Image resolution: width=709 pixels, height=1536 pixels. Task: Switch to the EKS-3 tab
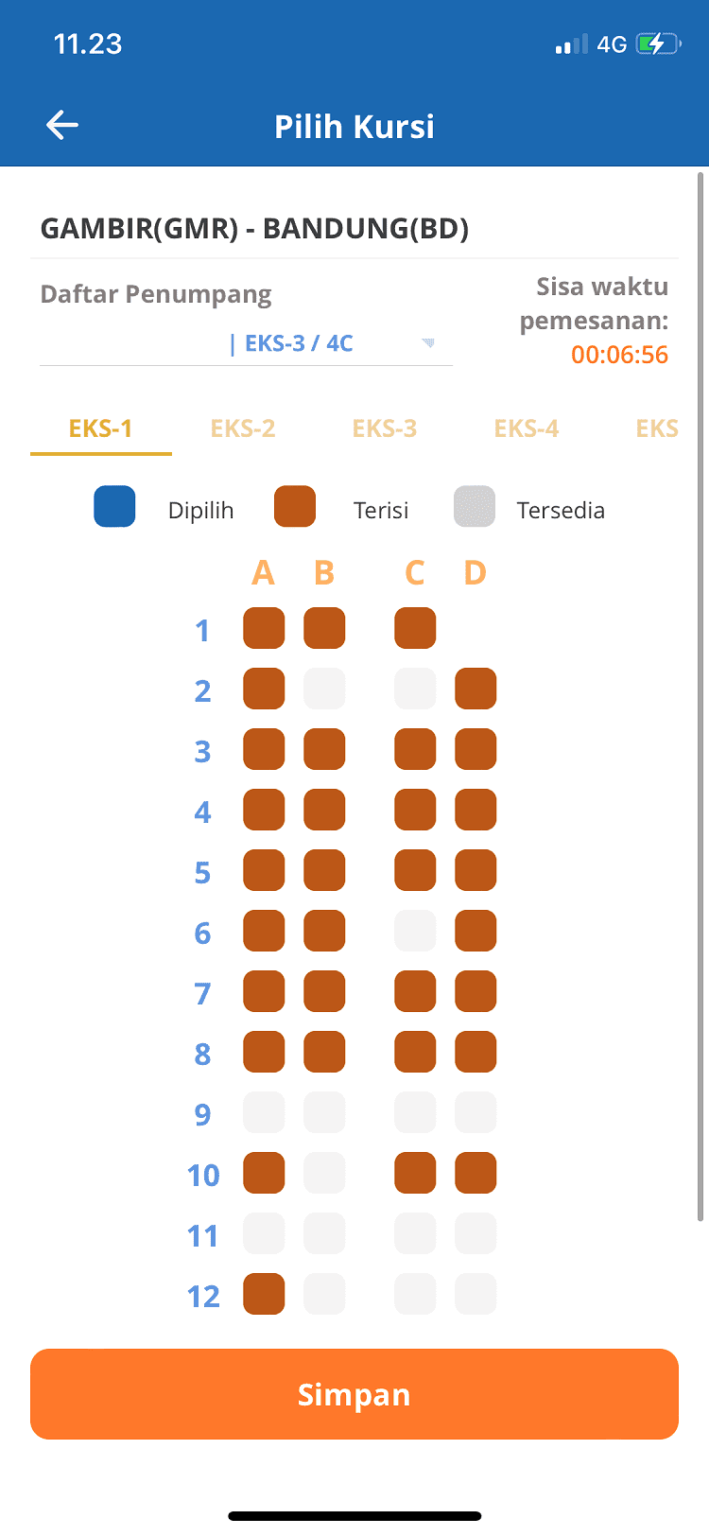tap(384, 429)
